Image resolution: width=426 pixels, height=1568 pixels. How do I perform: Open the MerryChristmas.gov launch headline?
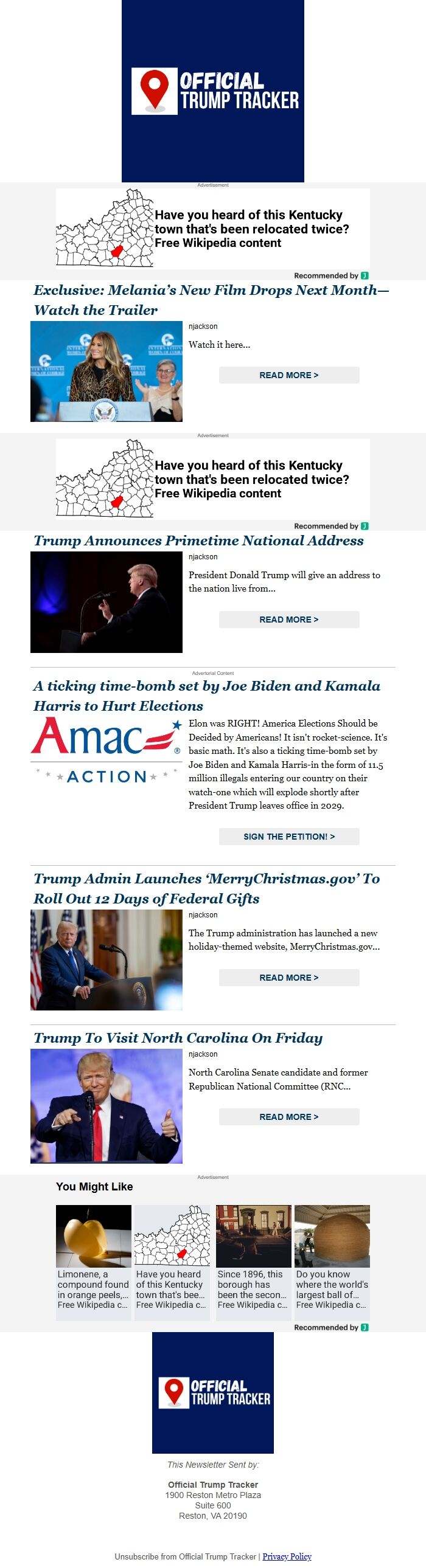(x=206, y=888)
